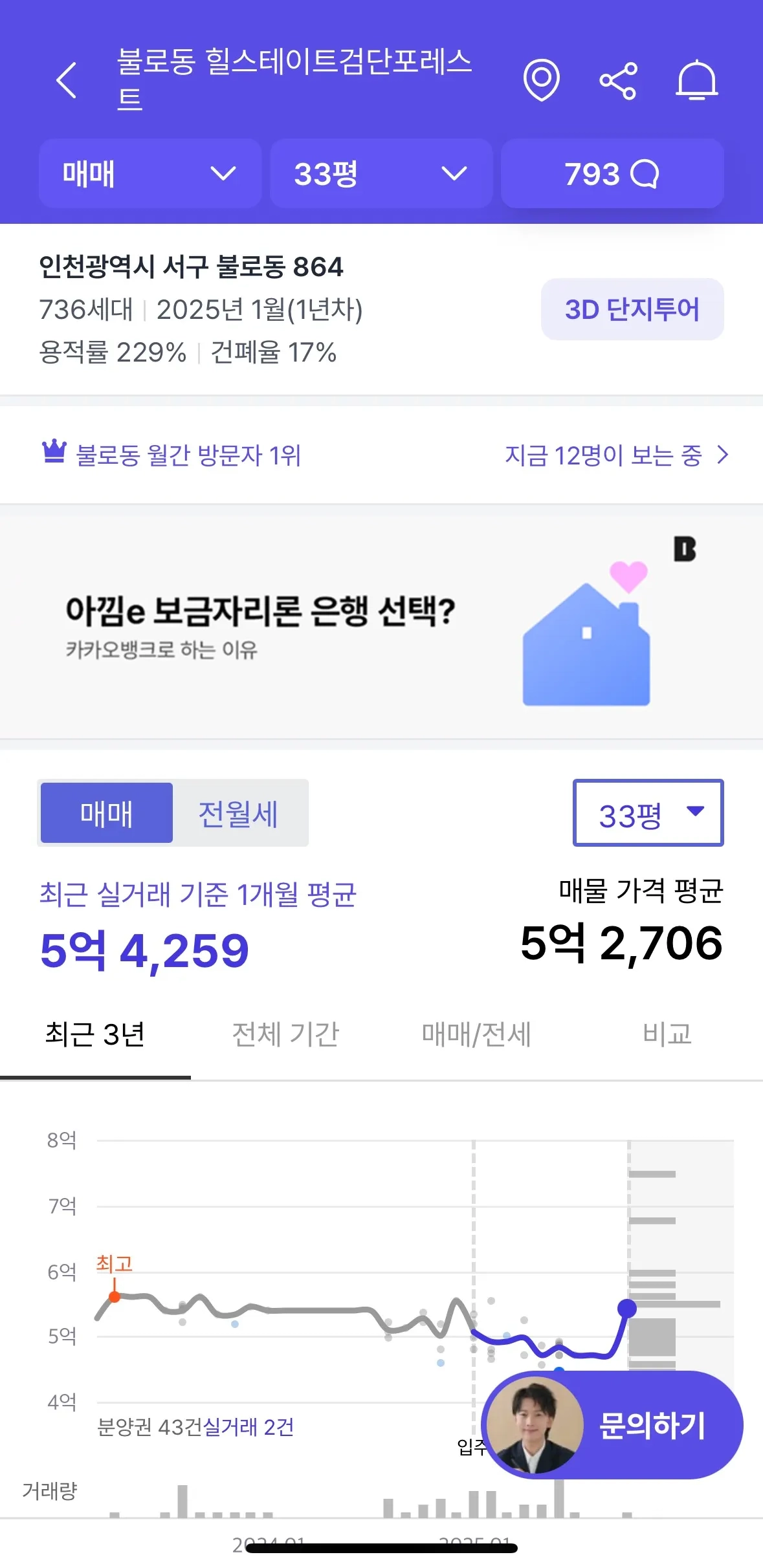View 지금 12명이 보는 중 details
763x1568 pixels.
pos(615,455)
